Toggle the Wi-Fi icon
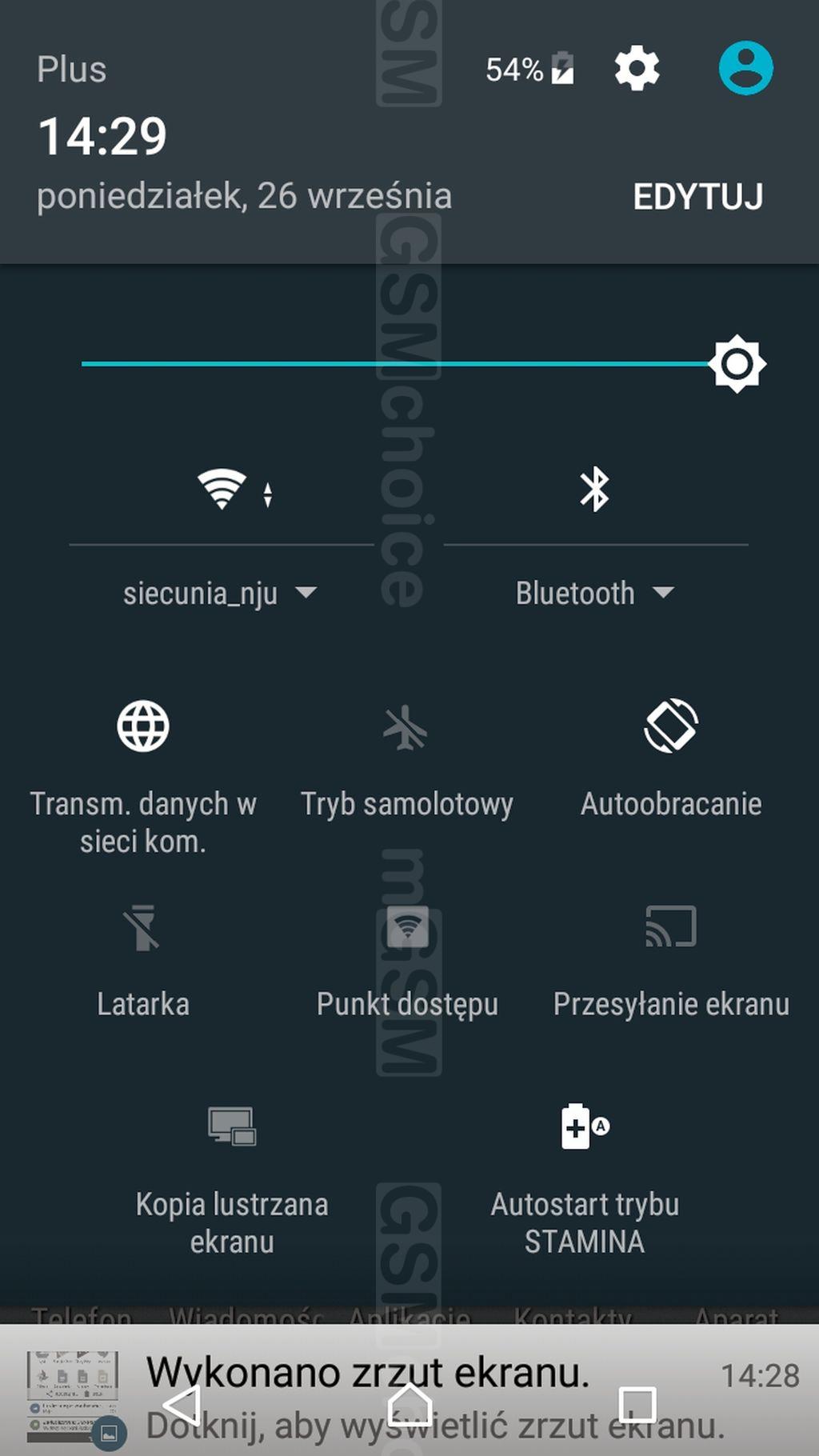The image size is (819, 1456). (222, 489)
